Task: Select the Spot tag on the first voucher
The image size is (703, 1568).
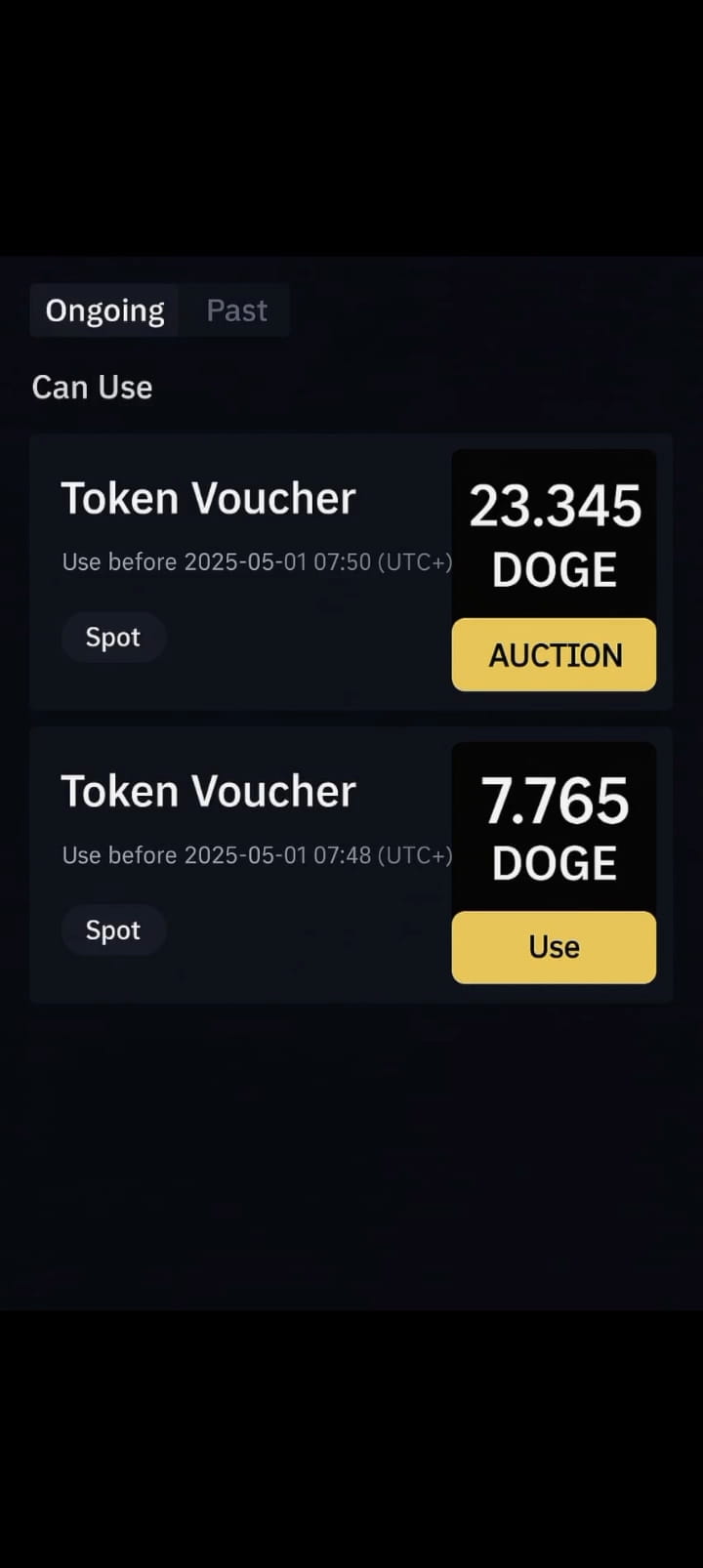Action: click(113, 637)
